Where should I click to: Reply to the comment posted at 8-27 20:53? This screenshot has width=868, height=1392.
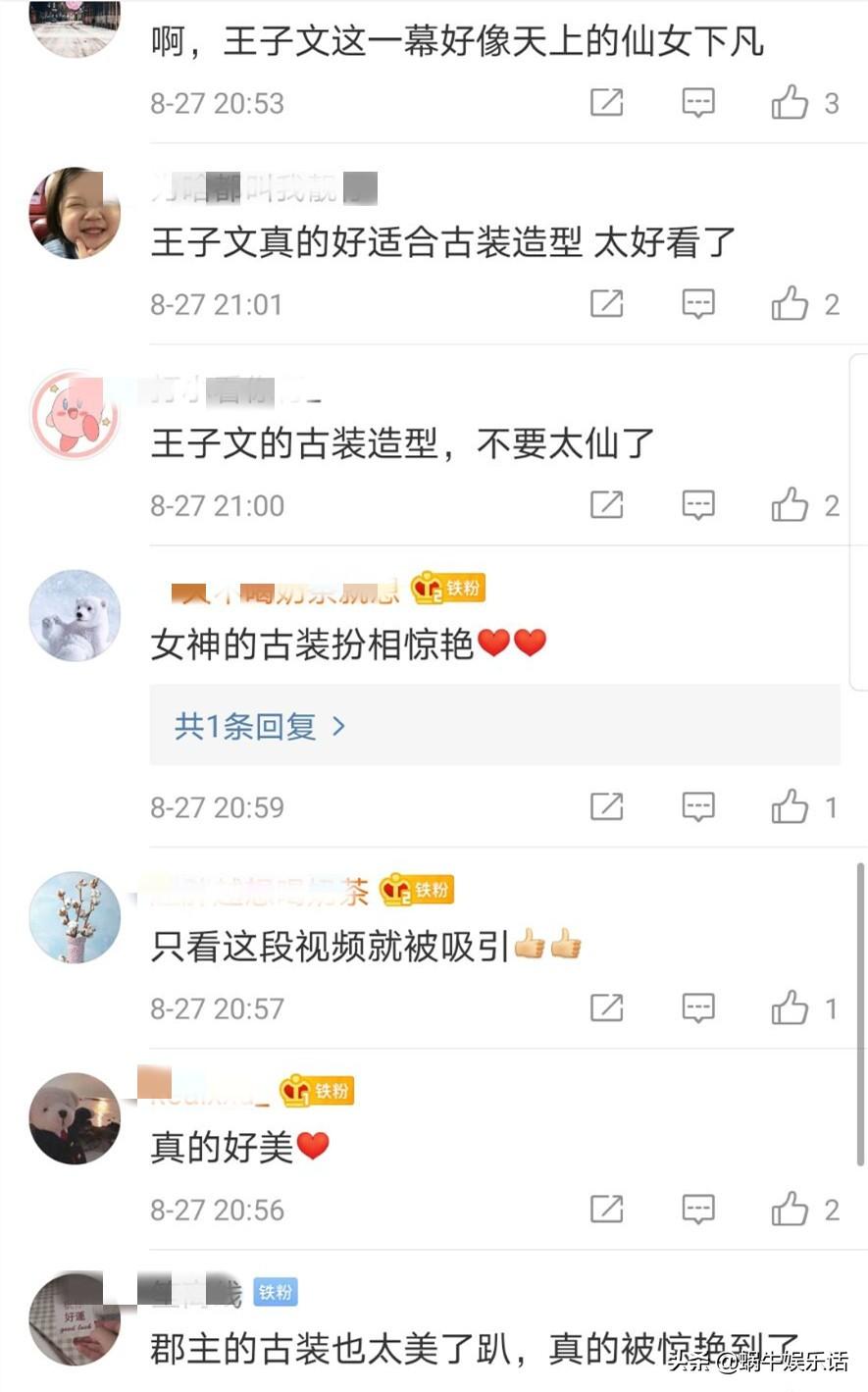click(698, 102)
